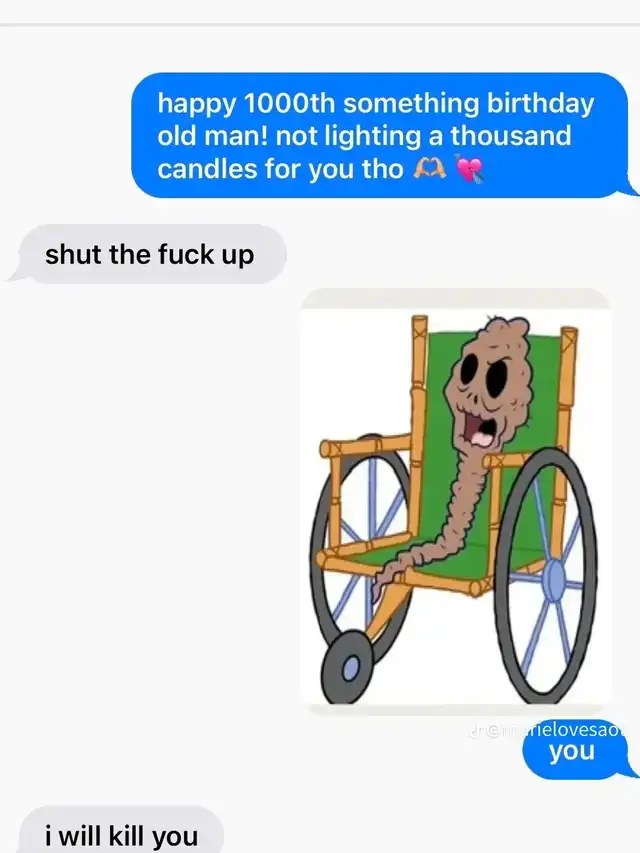640x853 pixels.
Task: Open the wheelchair cartoon image attachment
Action: 456,502
